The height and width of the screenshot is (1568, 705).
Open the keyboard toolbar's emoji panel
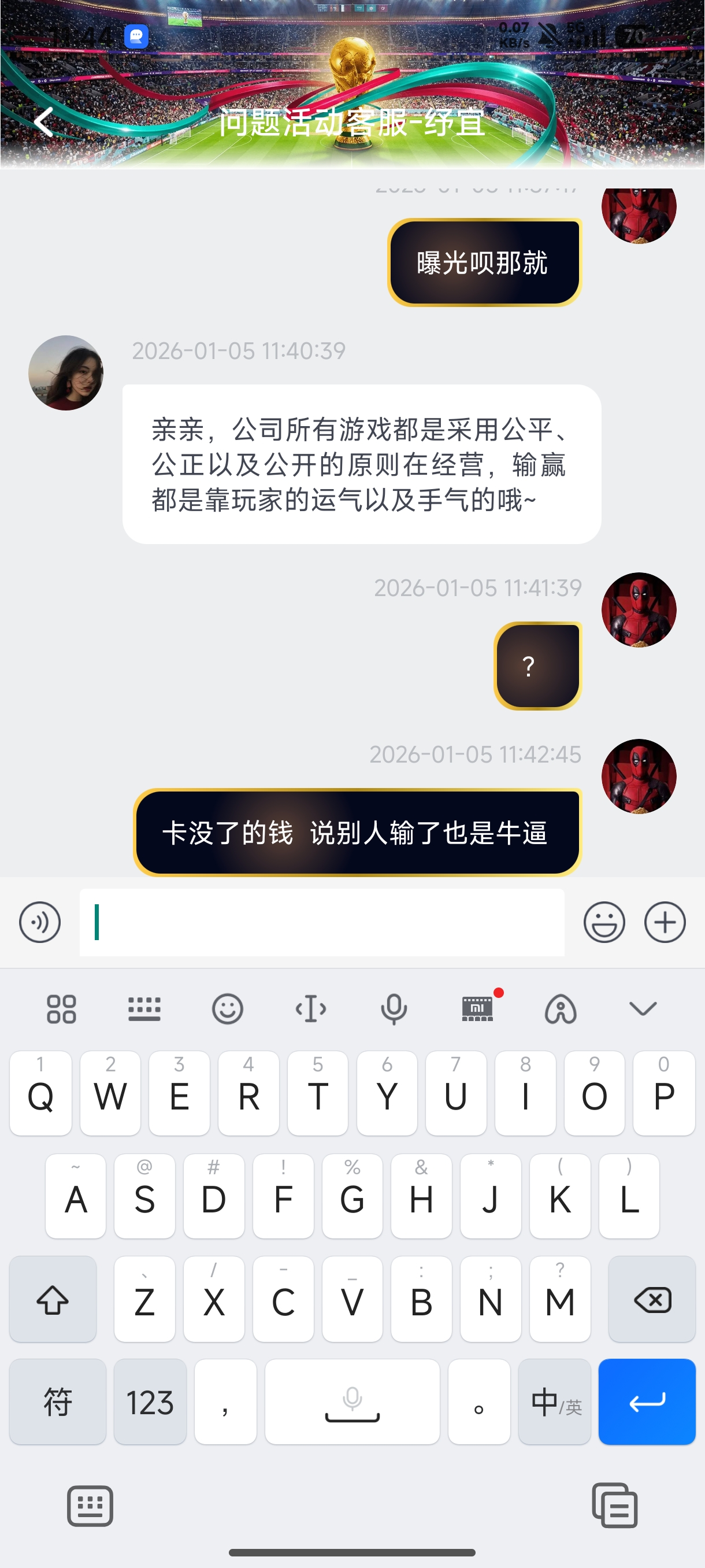click(x=228, y=1008)
